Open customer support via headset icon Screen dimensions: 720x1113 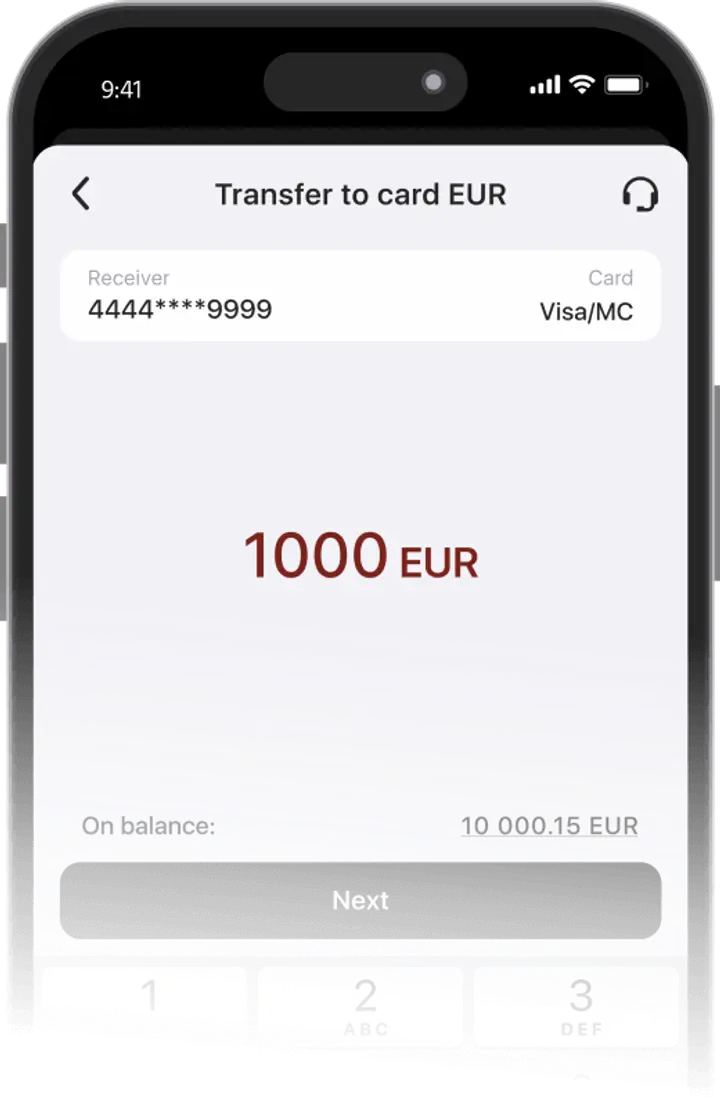click(641, 195)
